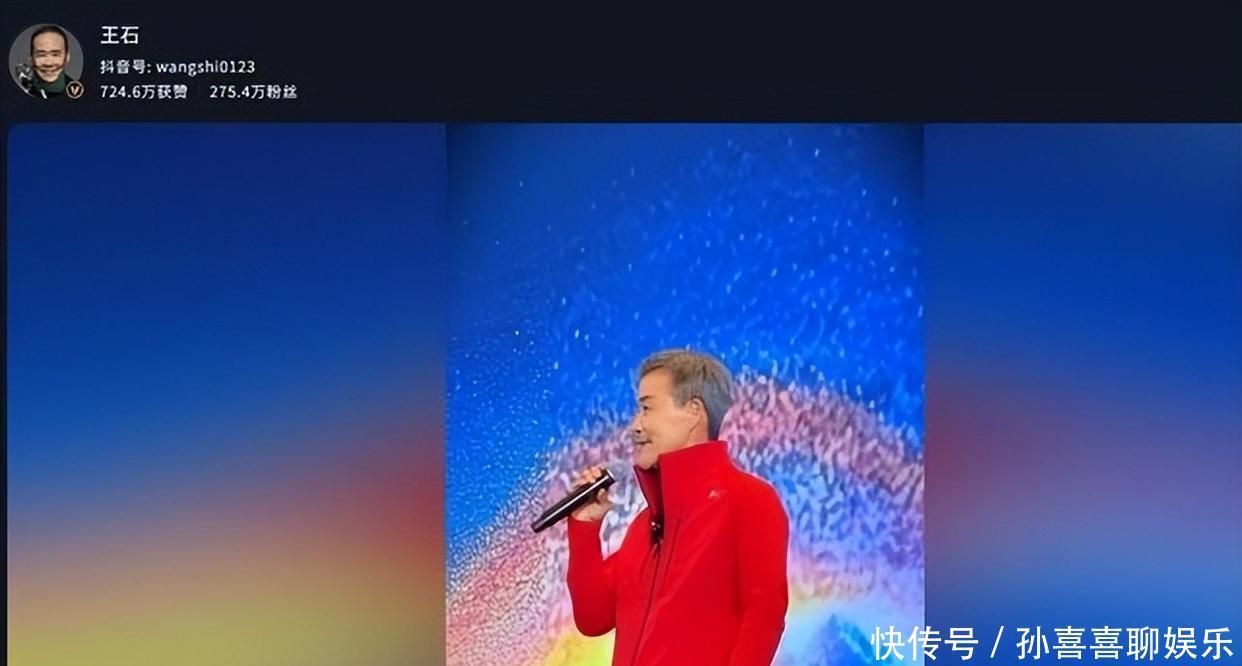Tap the 王石 username
Viewport: 1242px width, 666px height.
pos(119,35)
